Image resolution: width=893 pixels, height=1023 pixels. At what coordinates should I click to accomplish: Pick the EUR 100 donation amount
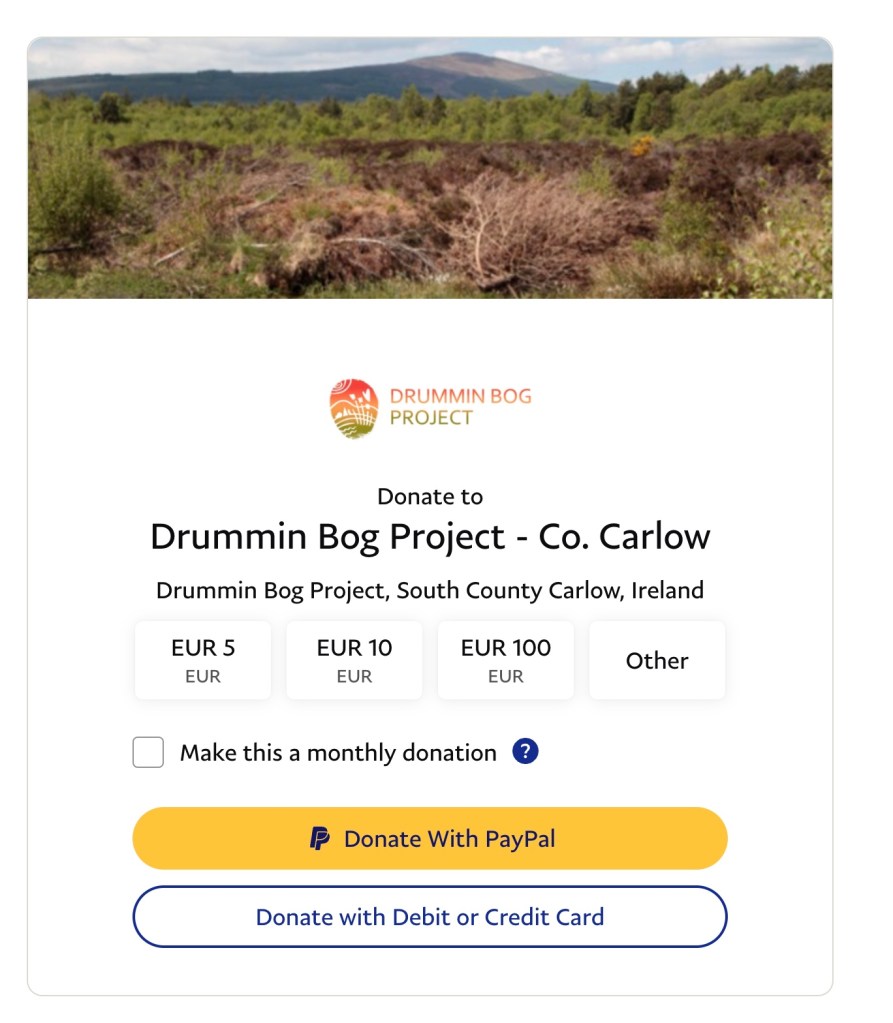[x=505, y=660]
